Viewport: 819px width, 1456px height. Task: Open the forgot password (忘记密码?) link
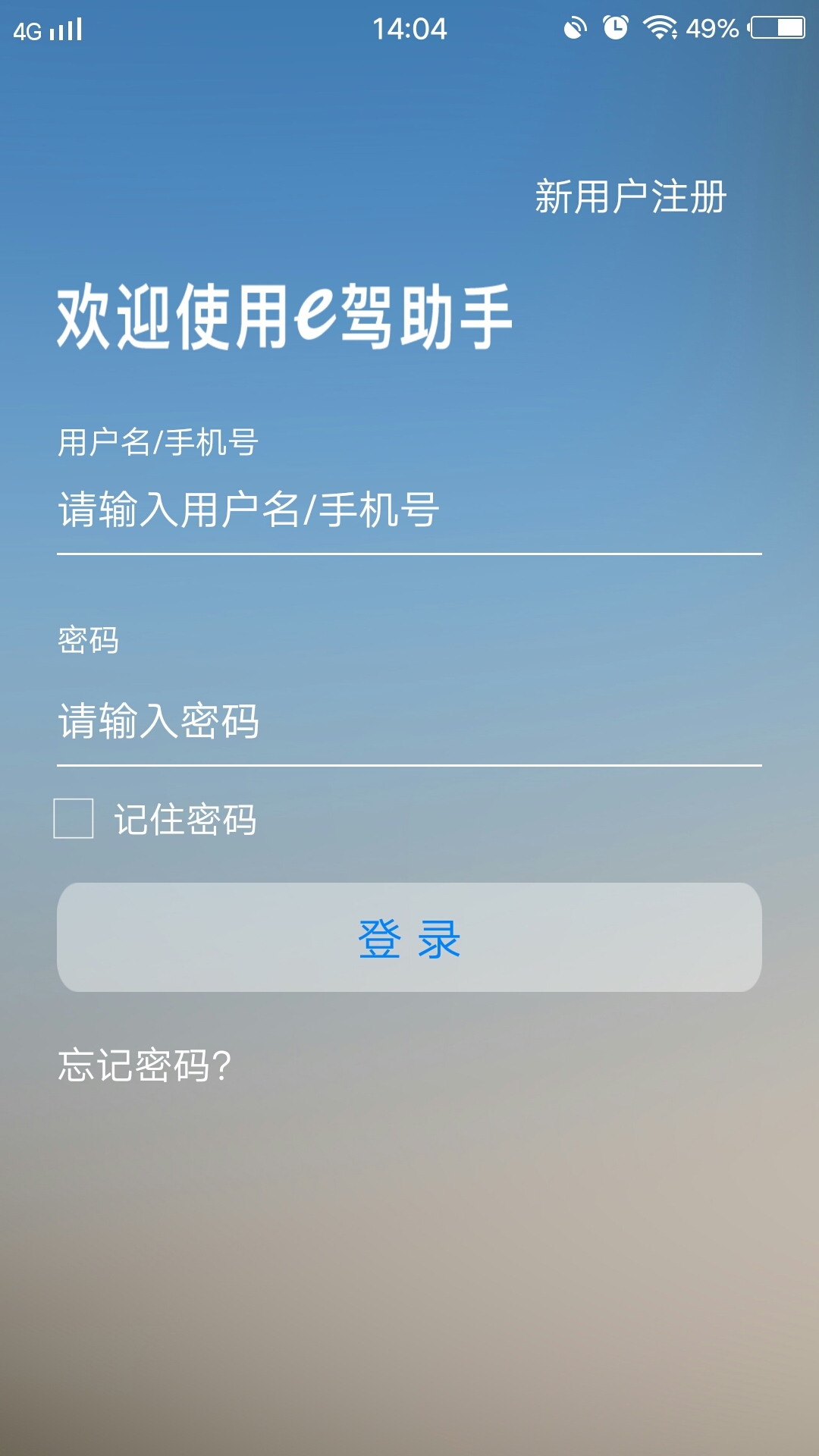(145, 1065)
